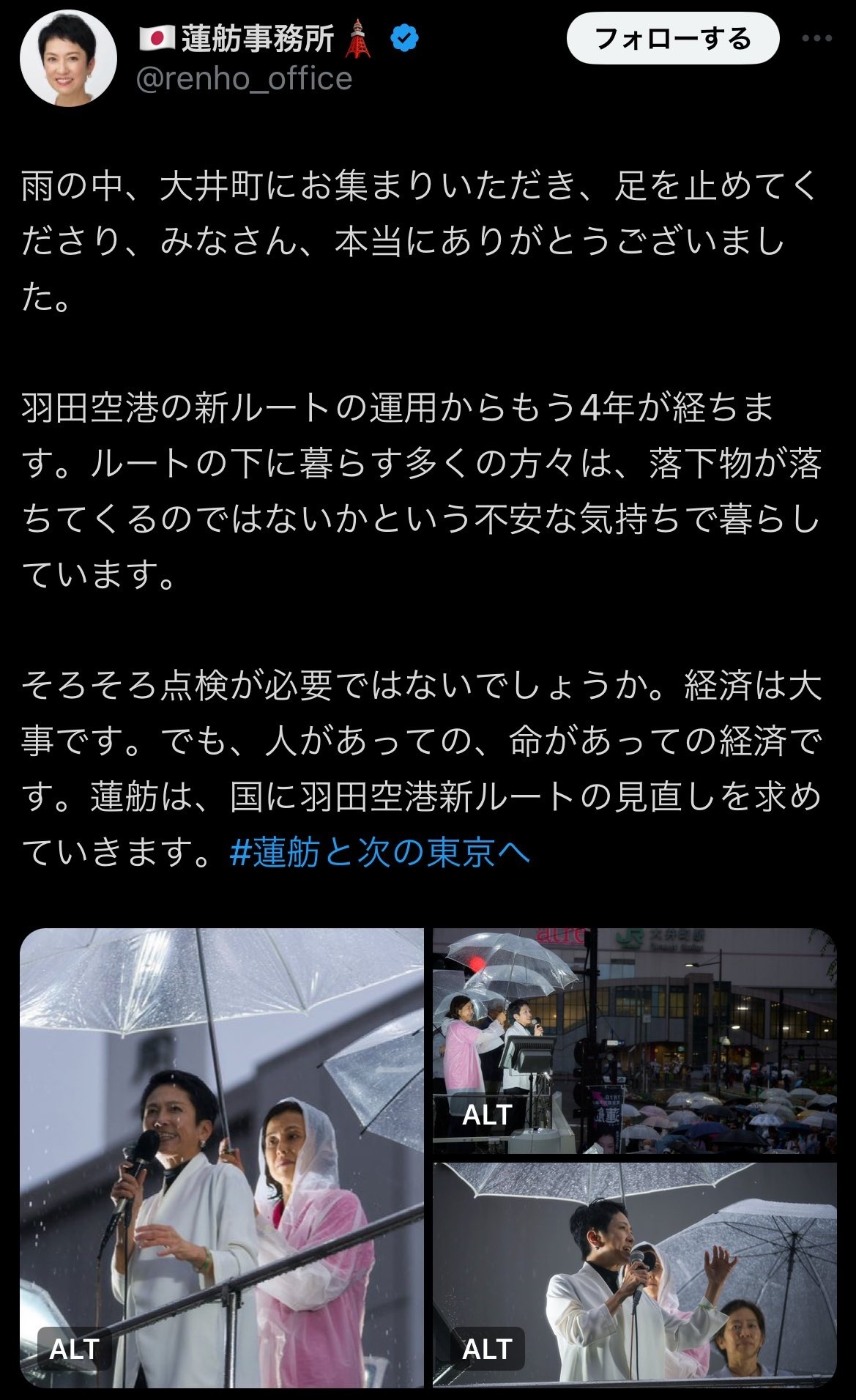Image resolution: width=856 pixels, height=1400 pixels.
Task: Open the three-dot overflow menu
Action: coord(817,39)
